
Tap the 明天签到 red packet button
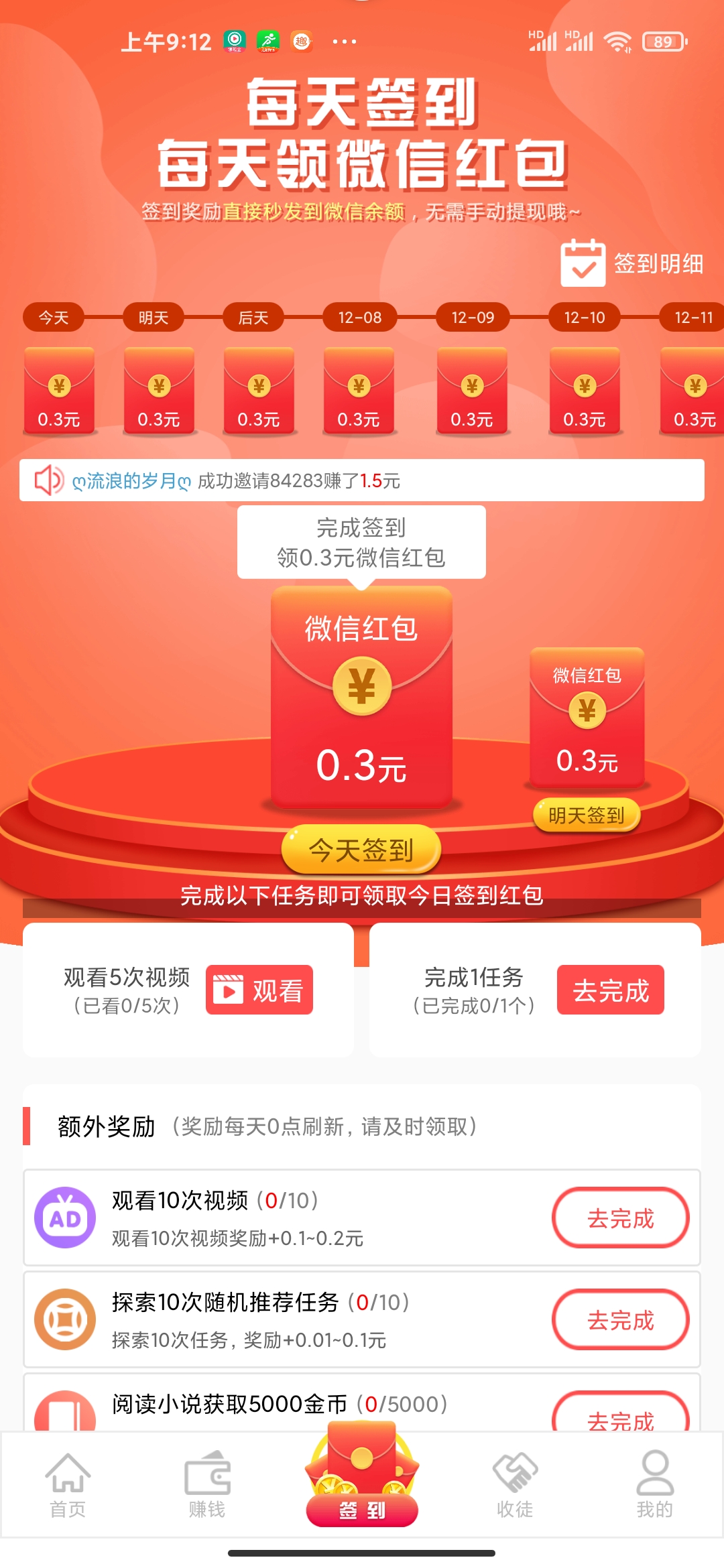click(587, 815)
